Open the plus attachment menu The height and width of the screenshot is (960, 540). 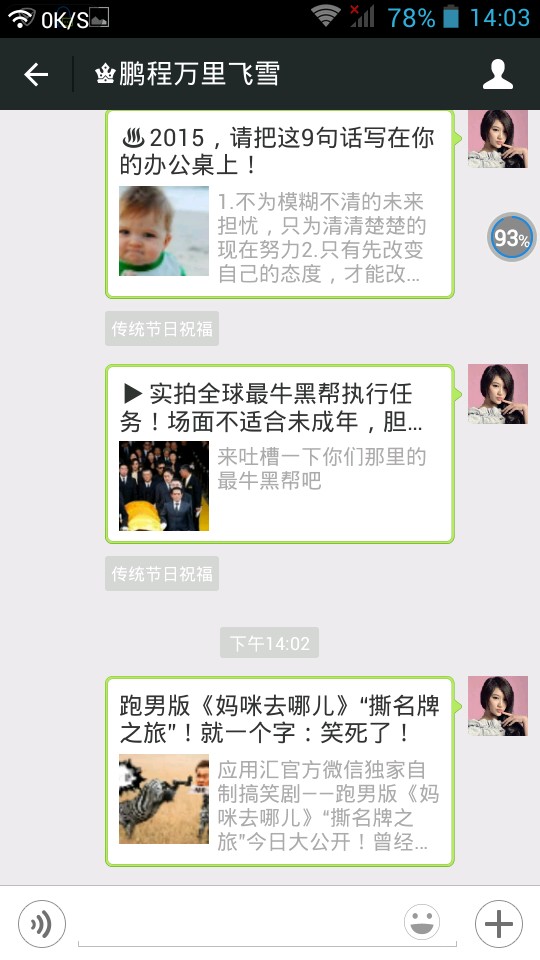(499, 923)
